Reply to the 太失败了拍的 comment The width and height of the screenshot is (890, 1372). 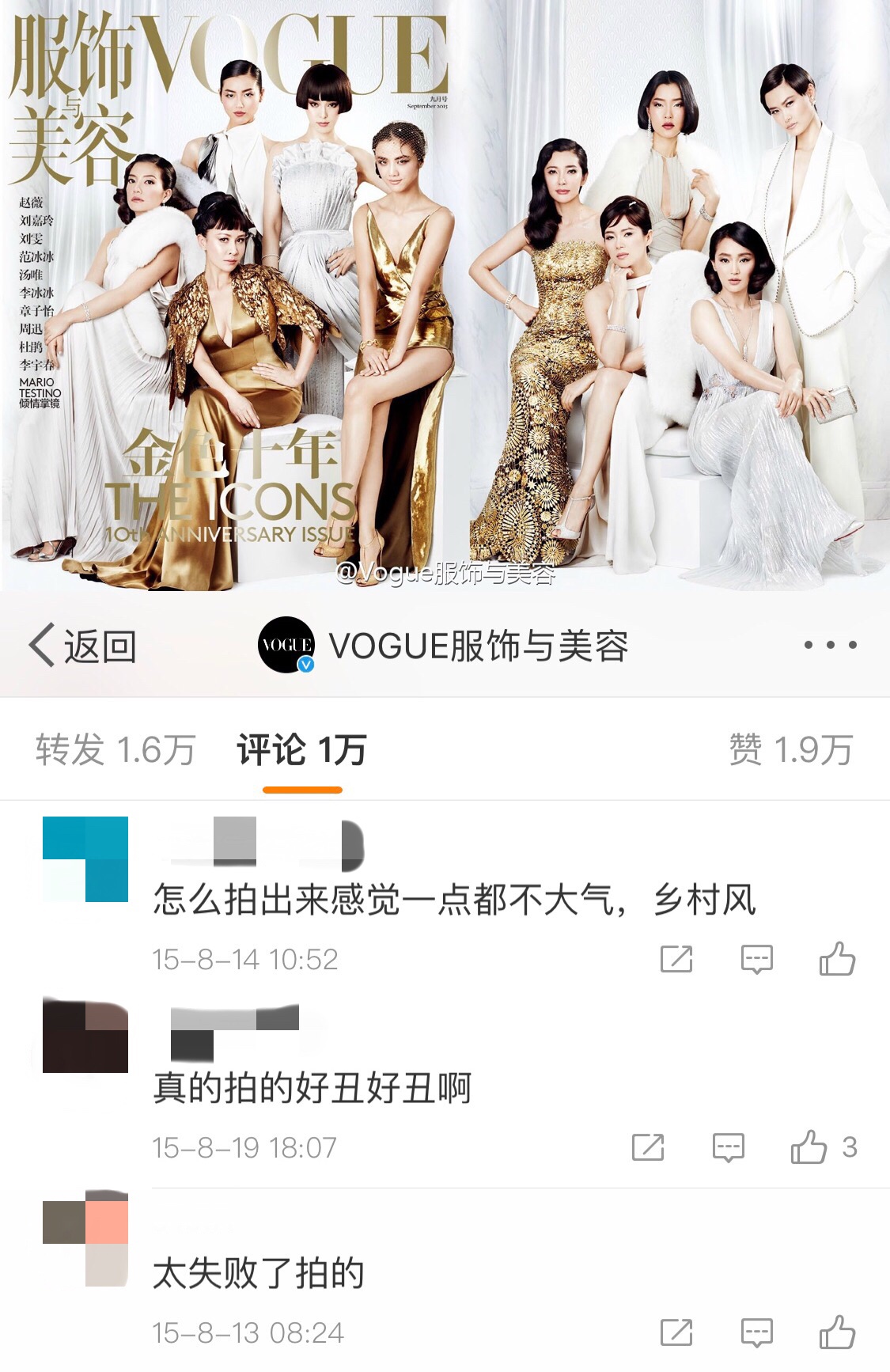tap(756, 1332)
